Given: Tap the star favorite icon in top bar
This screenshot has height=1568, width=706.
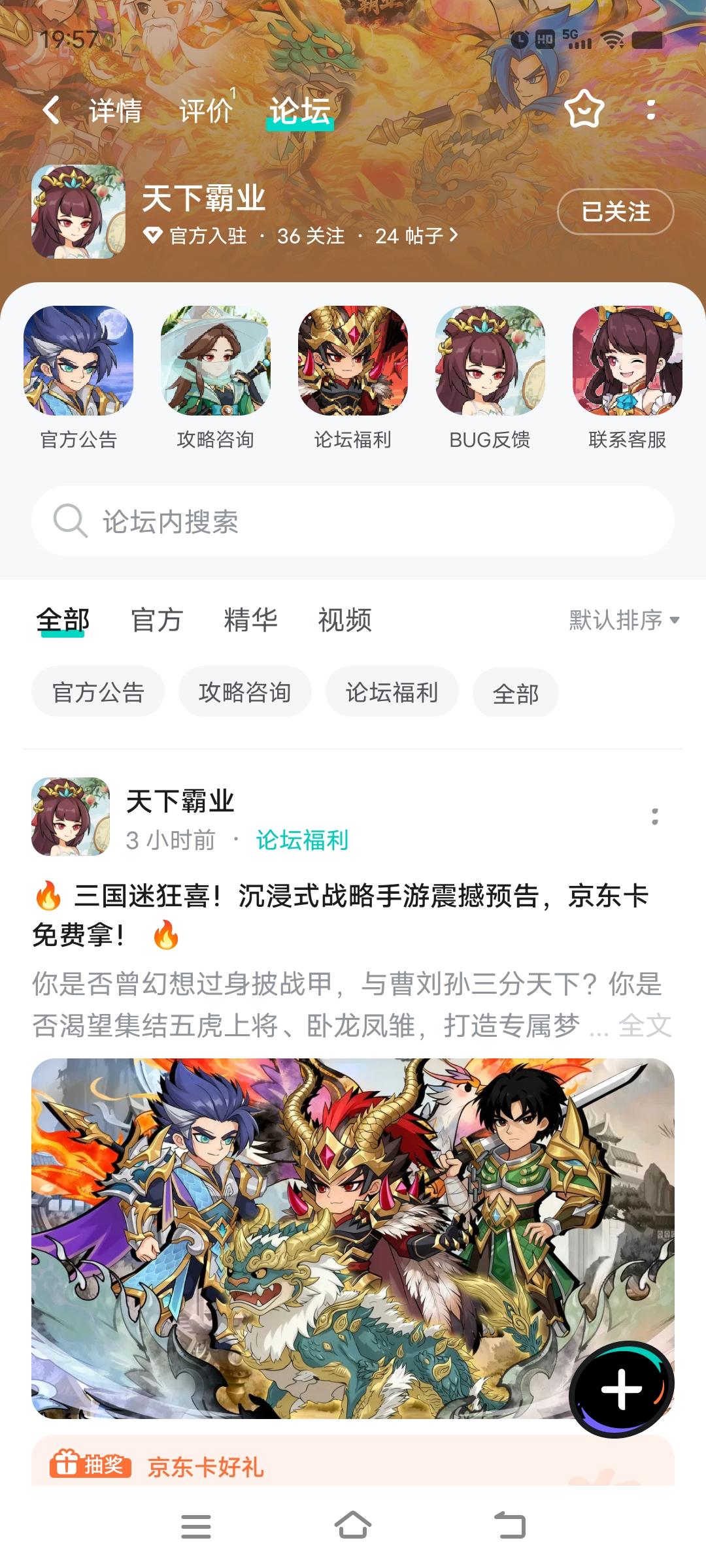Looking at the screenshot, I should 584,111.
